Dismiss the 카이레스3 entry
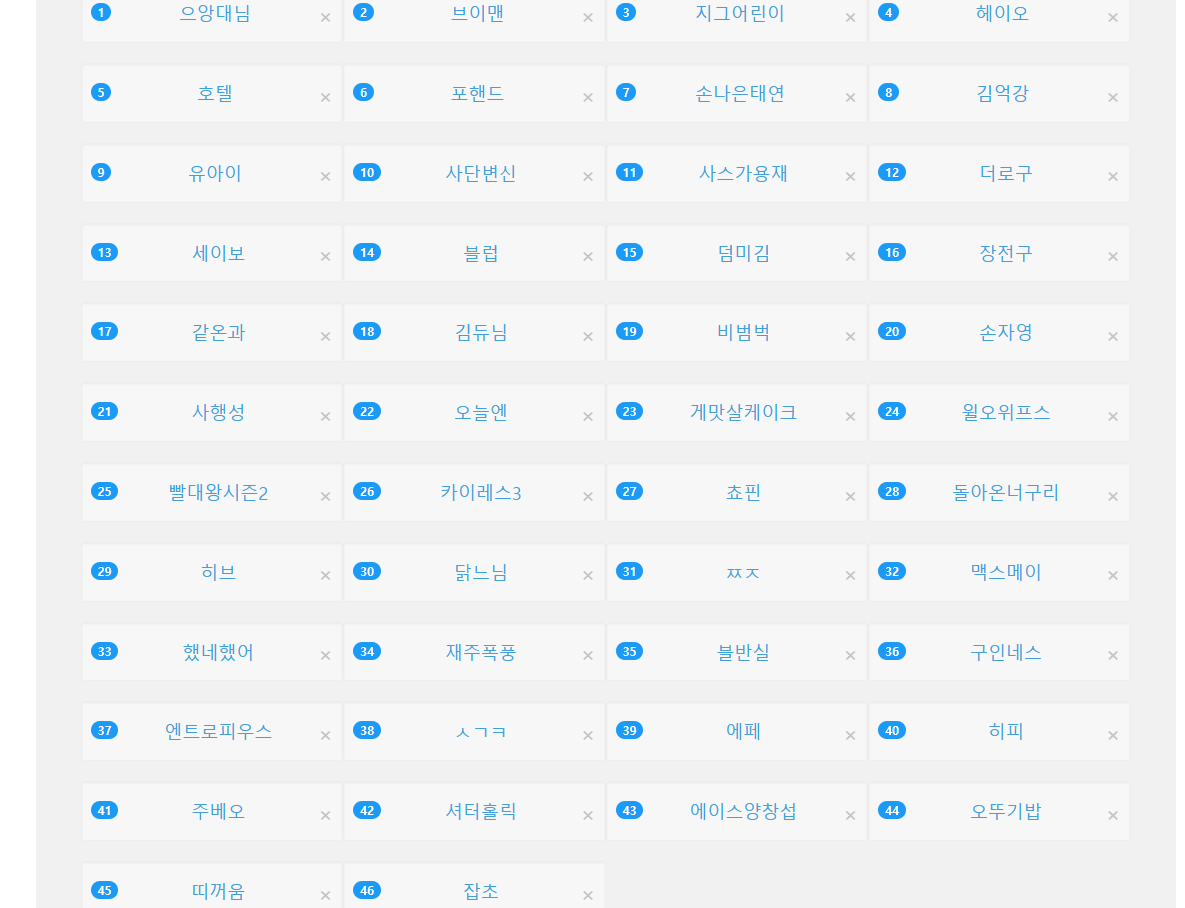 (x=588, y=496)
